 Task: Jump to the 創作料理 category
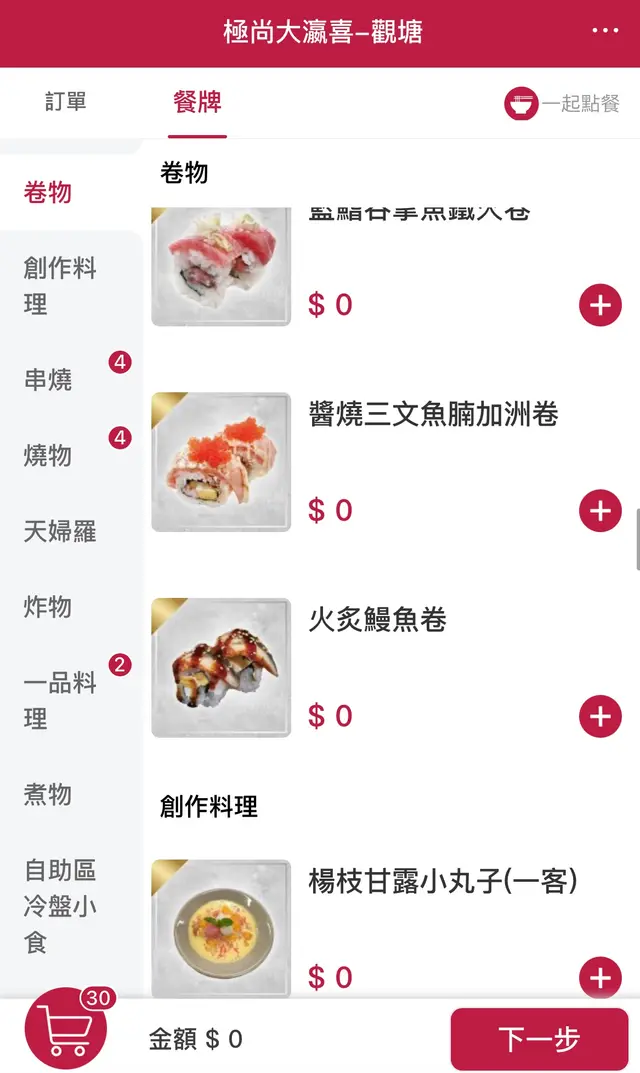coord(60,286)
